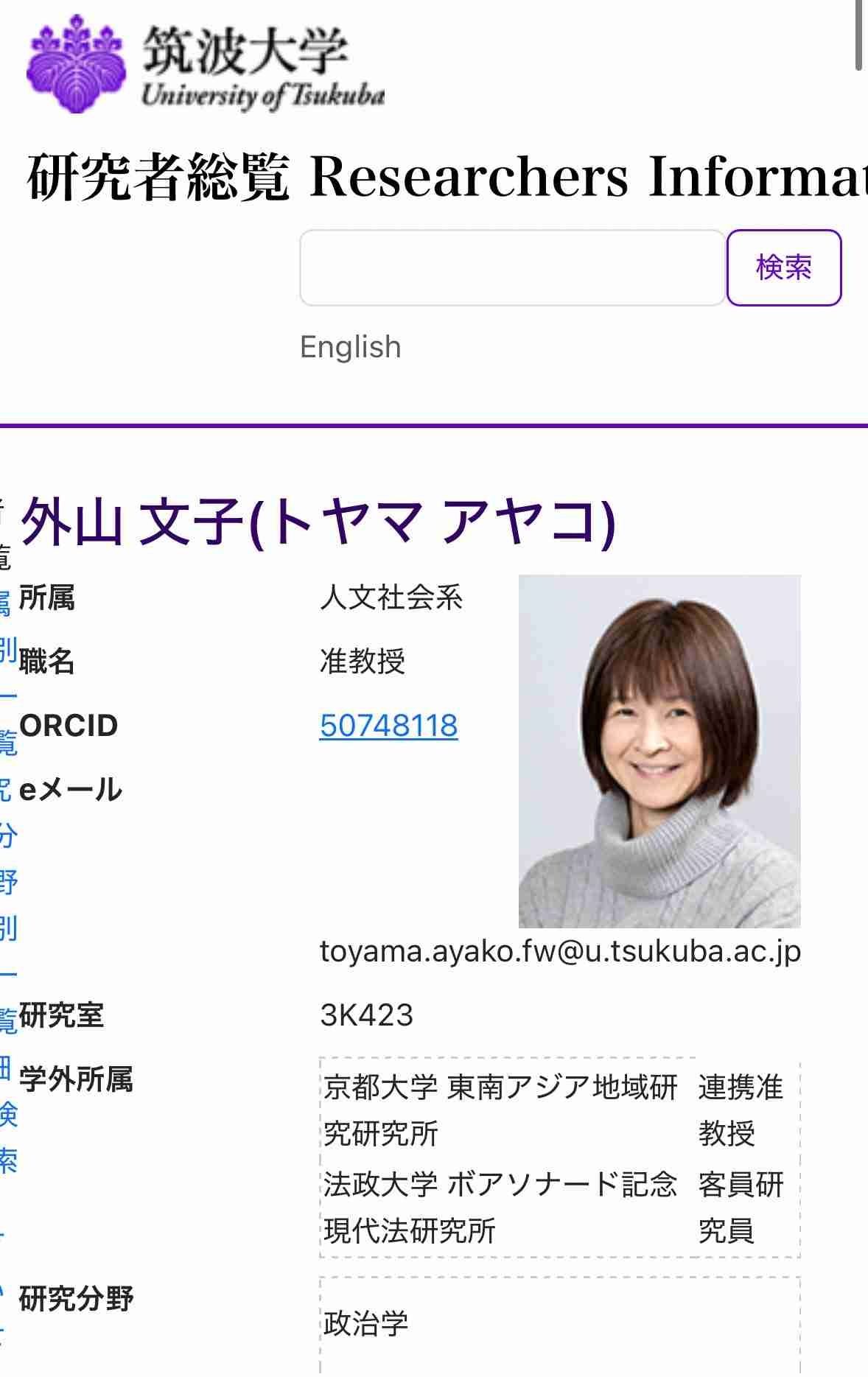Open the University of Tsukuba logo link
This screenshot has width=868, height=1377.
pos(206,66)
